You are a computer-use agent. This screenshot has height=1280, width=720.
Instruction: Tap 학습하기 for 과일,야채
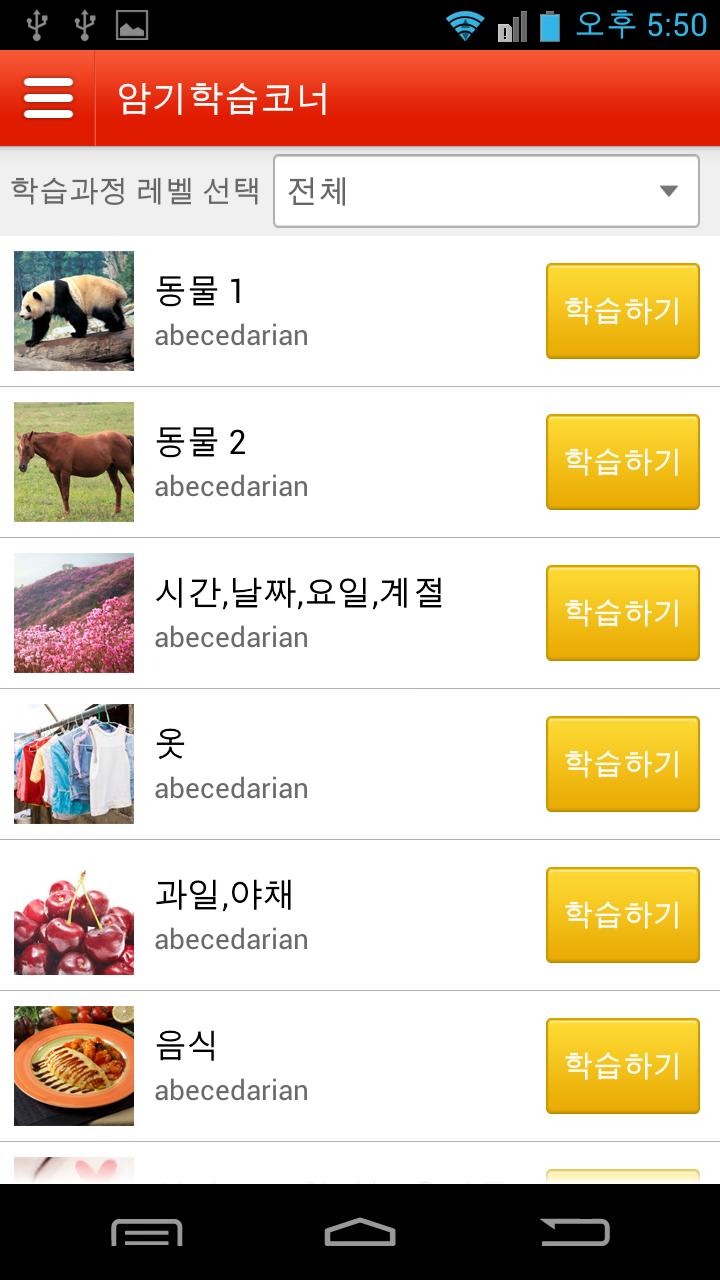click(622, 915)
